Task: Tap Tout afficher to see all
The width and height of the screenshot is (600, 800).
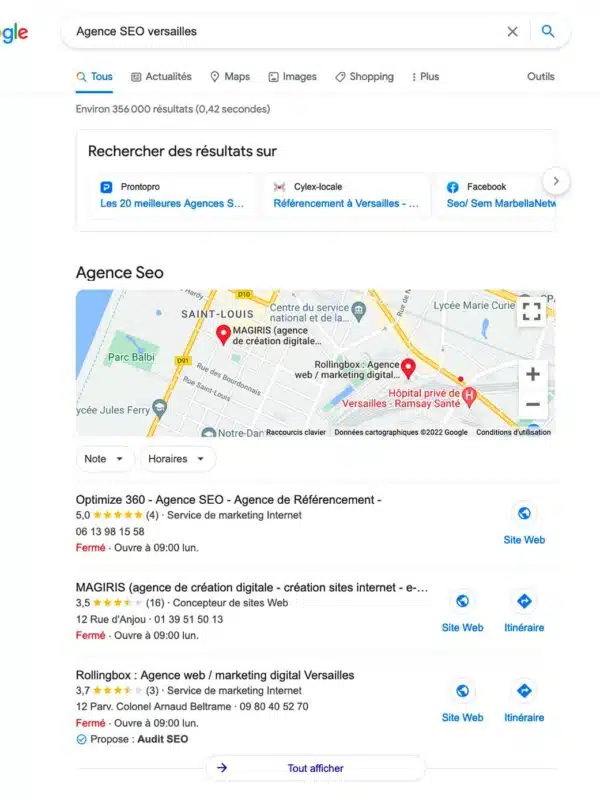Action: pyautogui.click(x=315, y=768)
